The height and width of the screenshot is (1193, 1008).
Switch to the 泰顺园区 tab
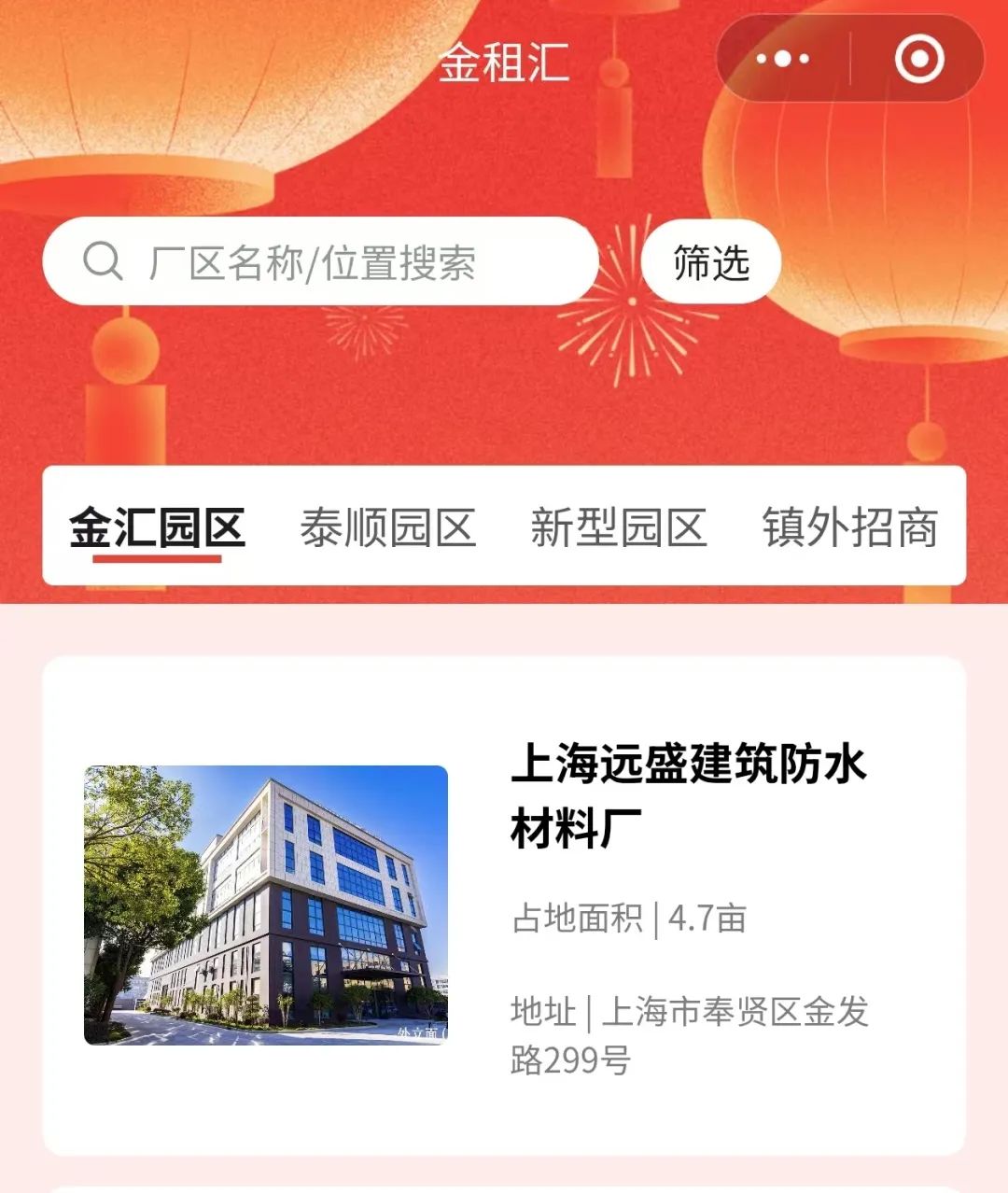click(x=387, y=528)
